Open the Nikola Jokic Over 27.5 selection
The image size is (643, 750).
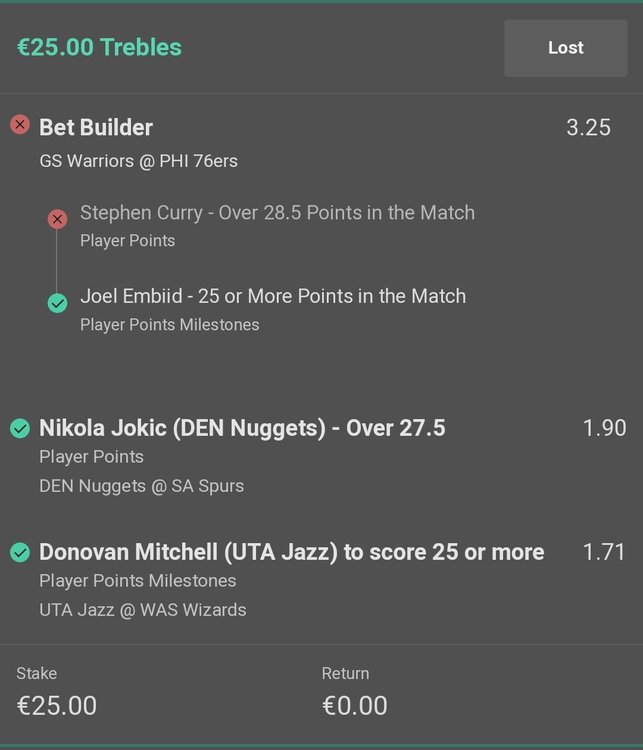(x=242, y=428)
